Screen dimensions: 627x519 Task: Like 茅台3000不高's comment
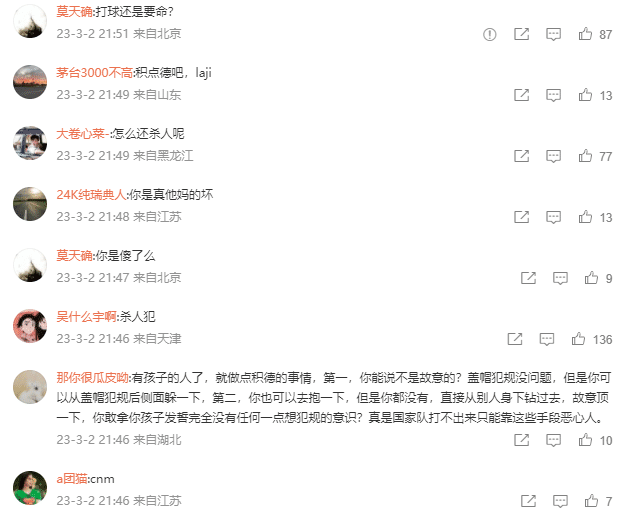[586, 95]
